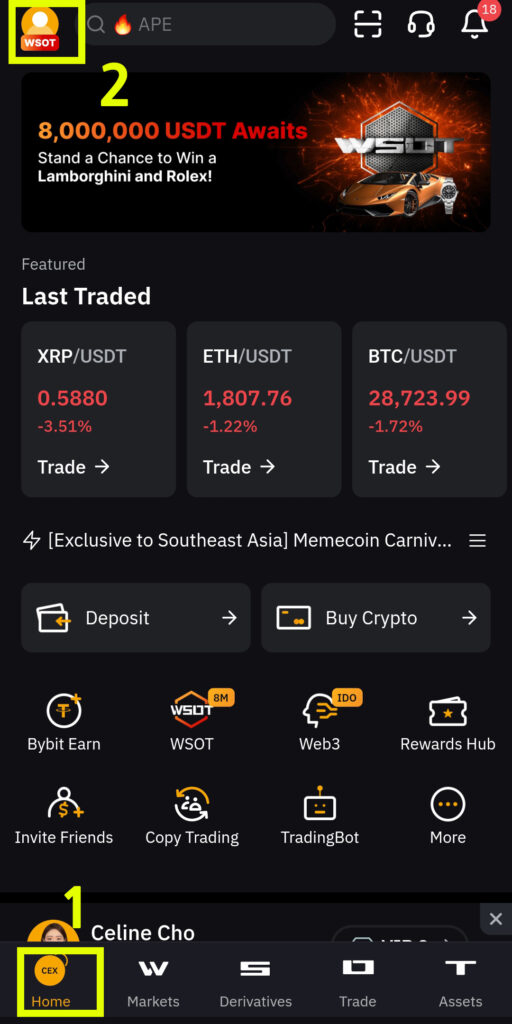
Task: Show More shortcuts
Action: click(448, 816)
